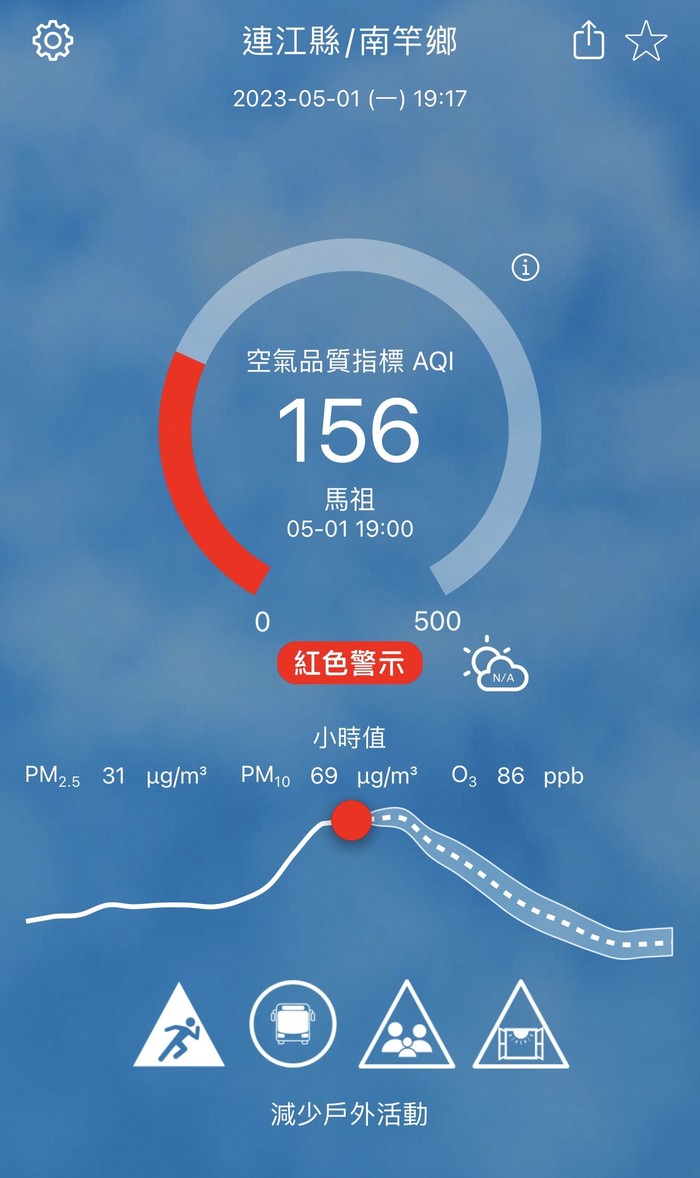Tap the bus transit advice icon
Viewport: 700px width, 1178px height.
293,1024
